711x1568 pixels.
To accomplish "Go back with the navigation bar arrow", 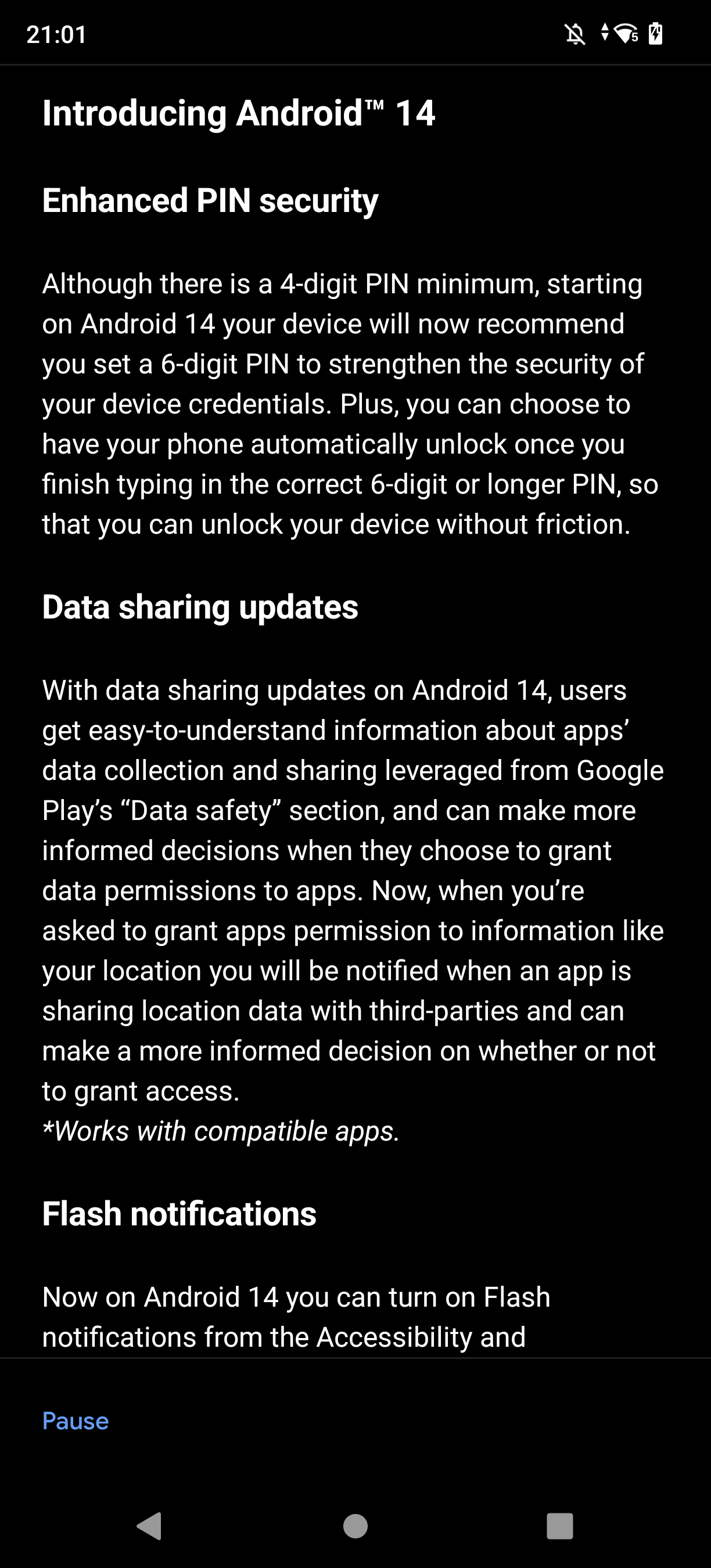I will click(149, 1526).
